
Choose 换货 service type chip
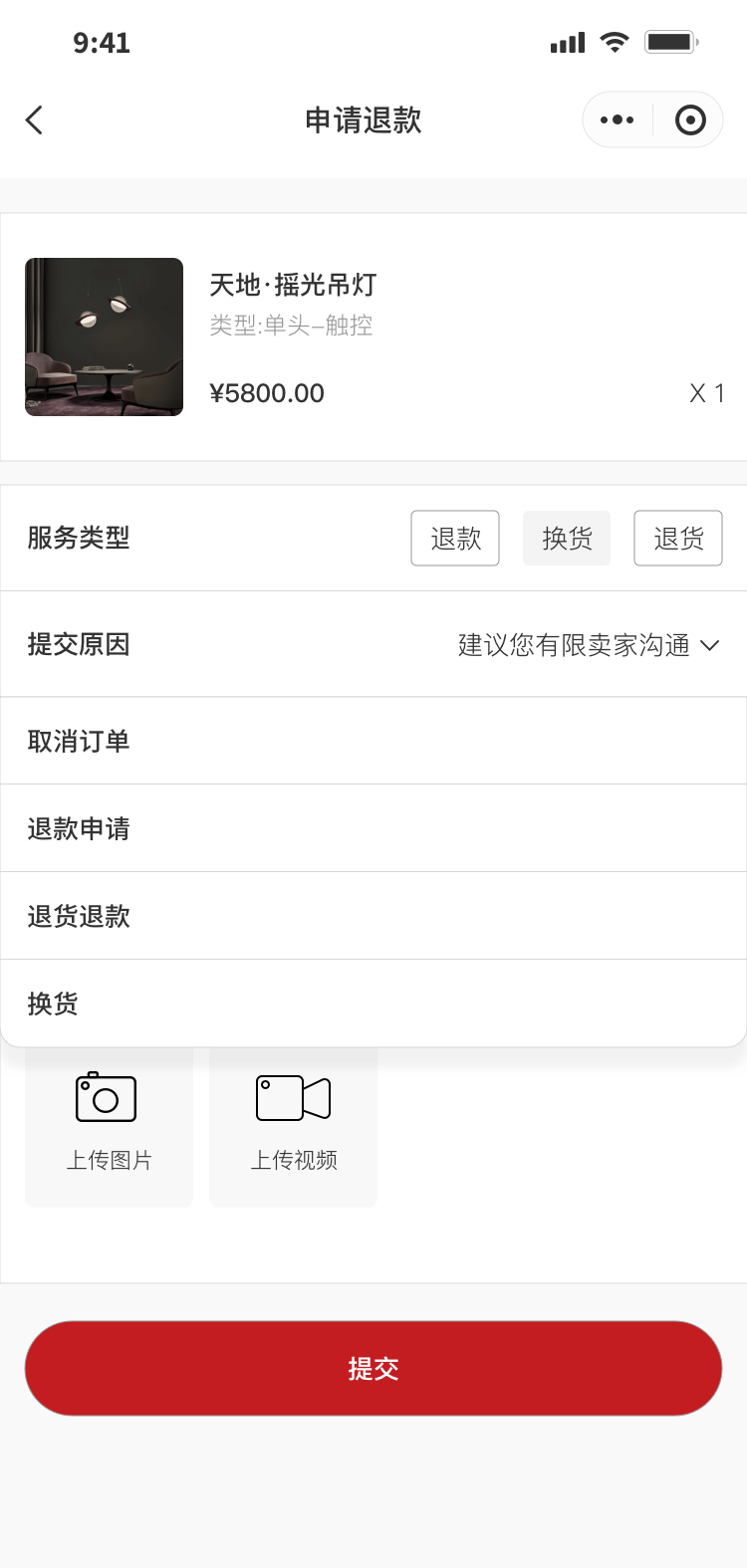(567, 539)
